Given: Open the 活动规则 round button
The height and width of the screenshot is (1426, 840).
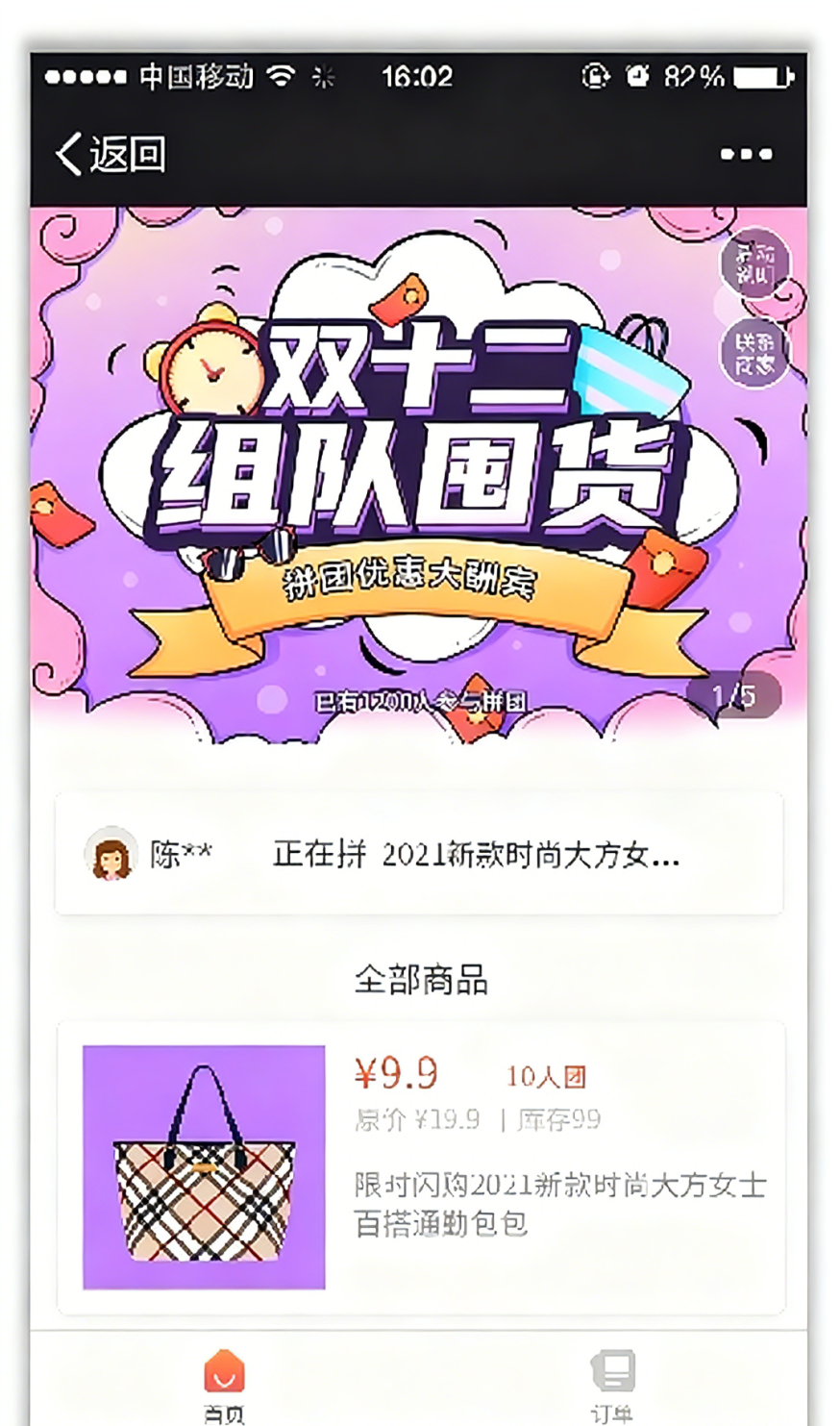Looking at the screenshot, I should 754,263.
